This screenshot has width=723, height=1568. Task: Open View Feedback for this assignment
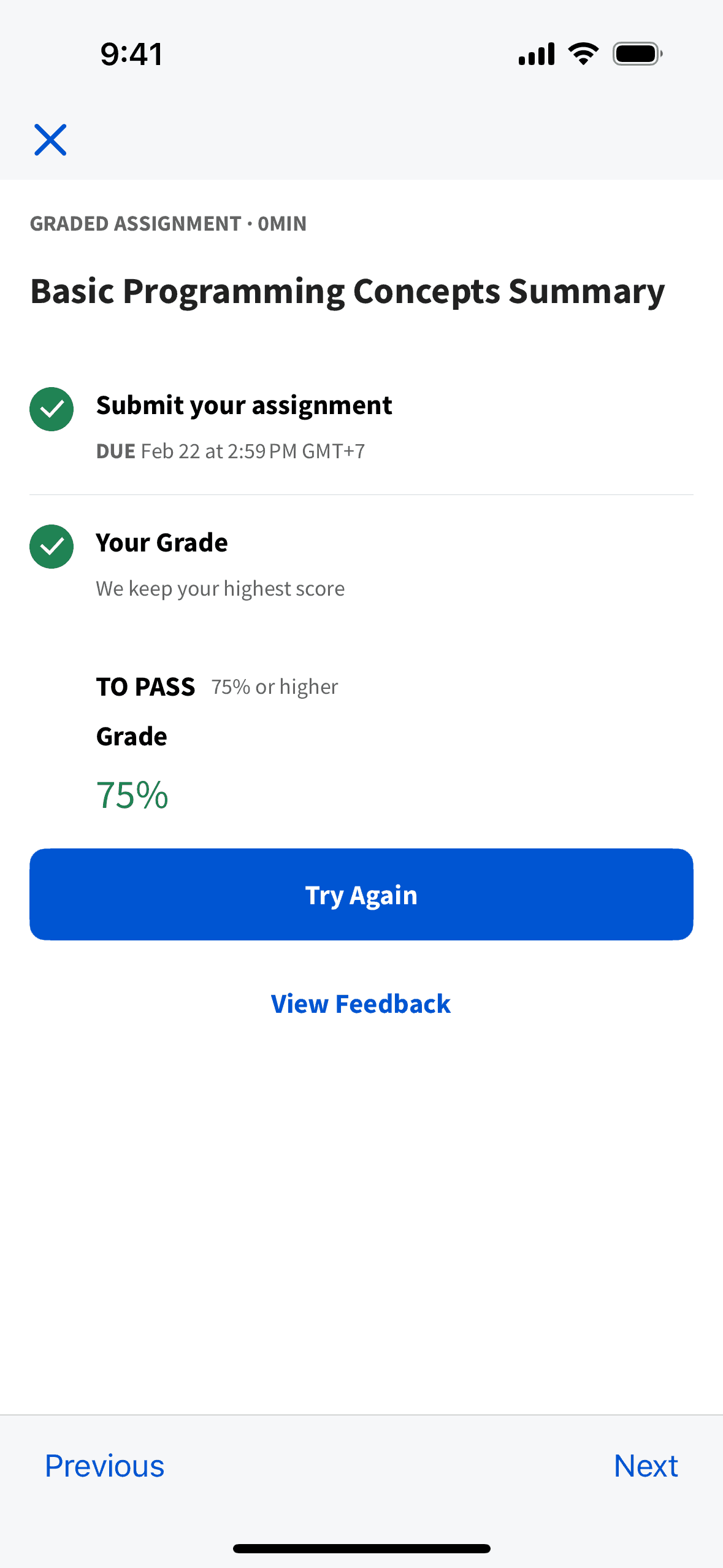361,1004
